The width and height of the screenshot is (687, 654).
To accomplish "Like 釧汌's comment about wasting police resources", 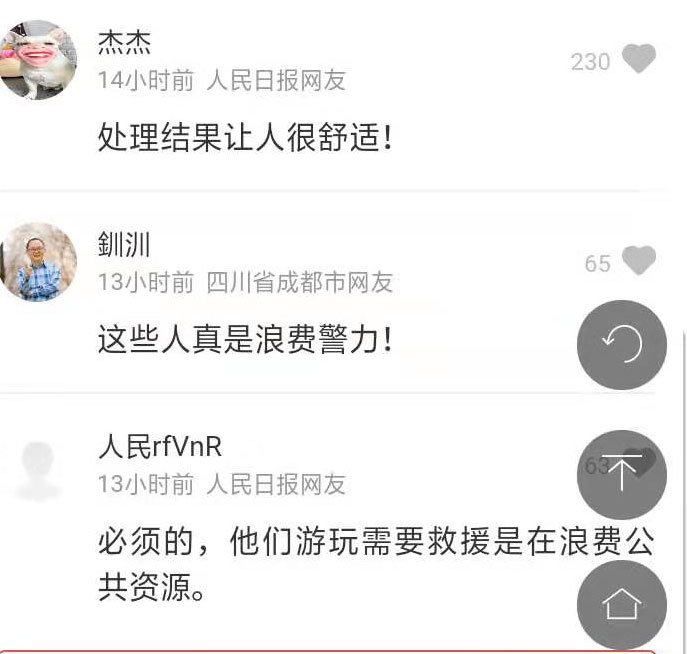I will pos(639,262).
